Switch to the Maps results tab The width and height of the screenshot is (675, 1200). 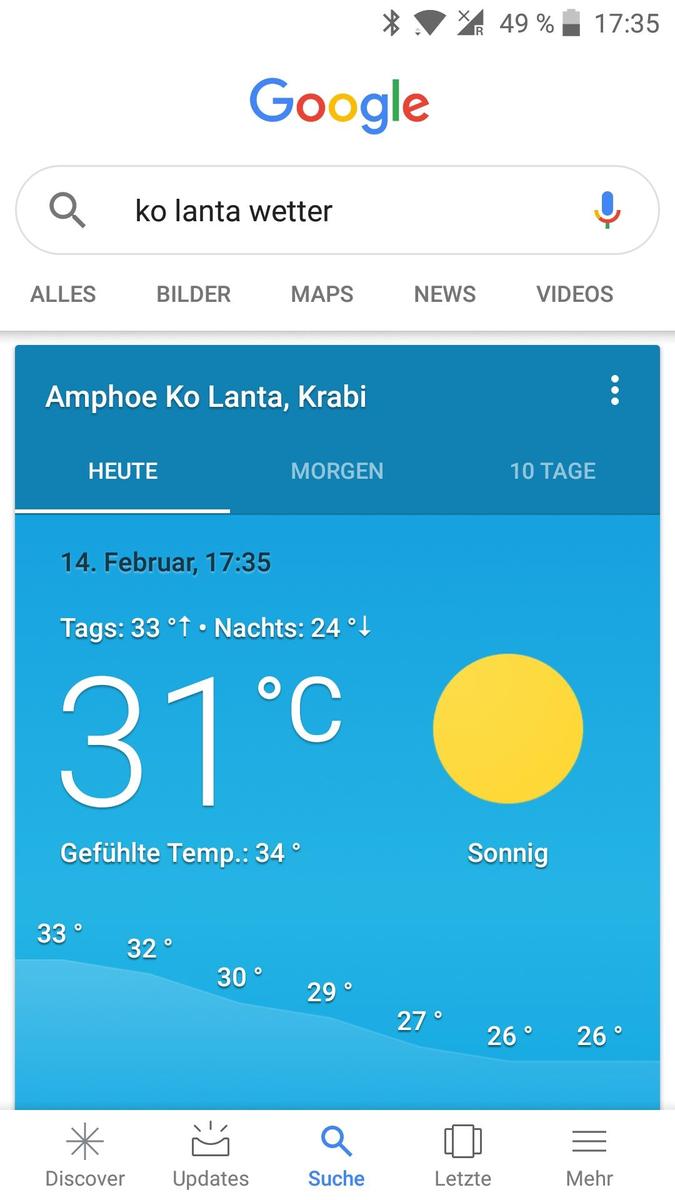(322, 294)
